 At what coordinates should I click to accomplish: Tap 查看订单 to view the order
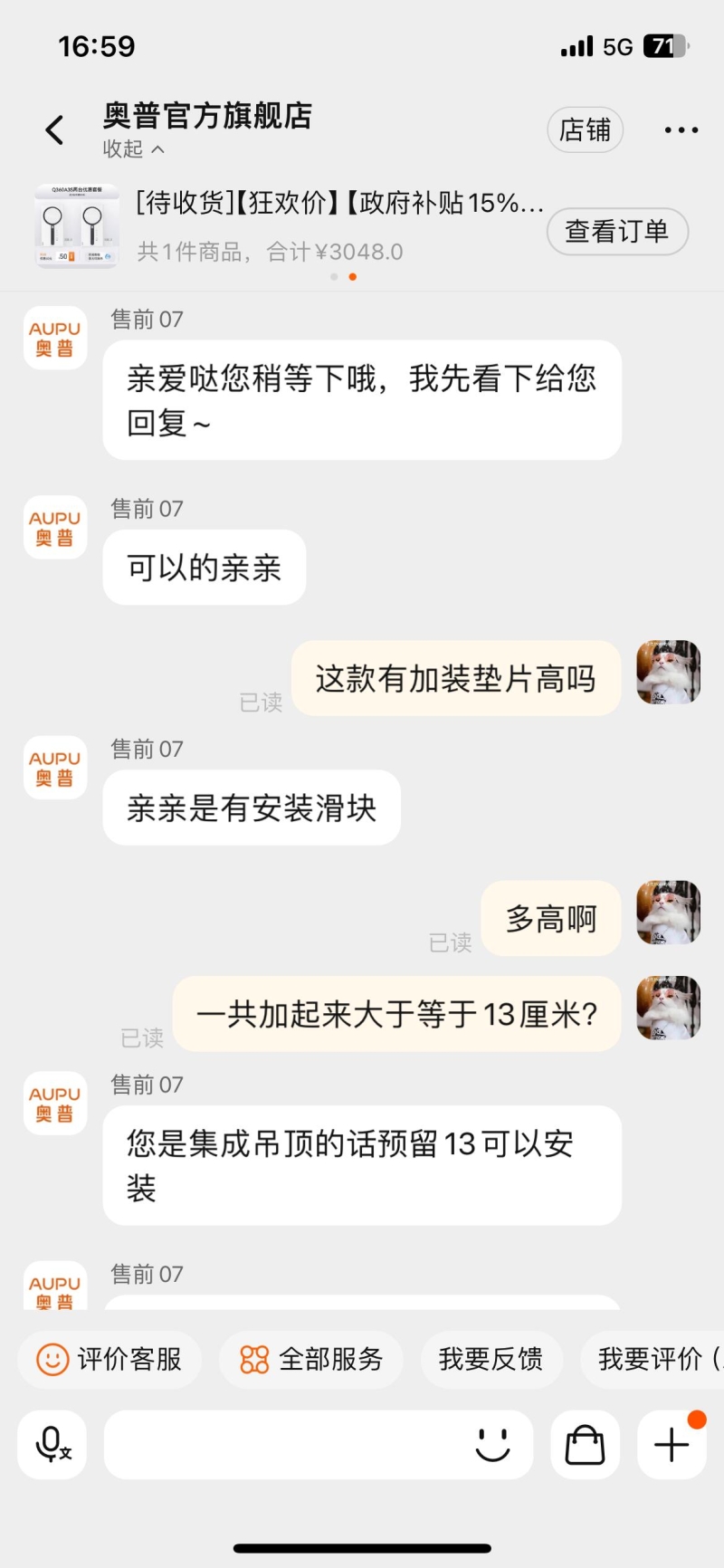(617, 232)
